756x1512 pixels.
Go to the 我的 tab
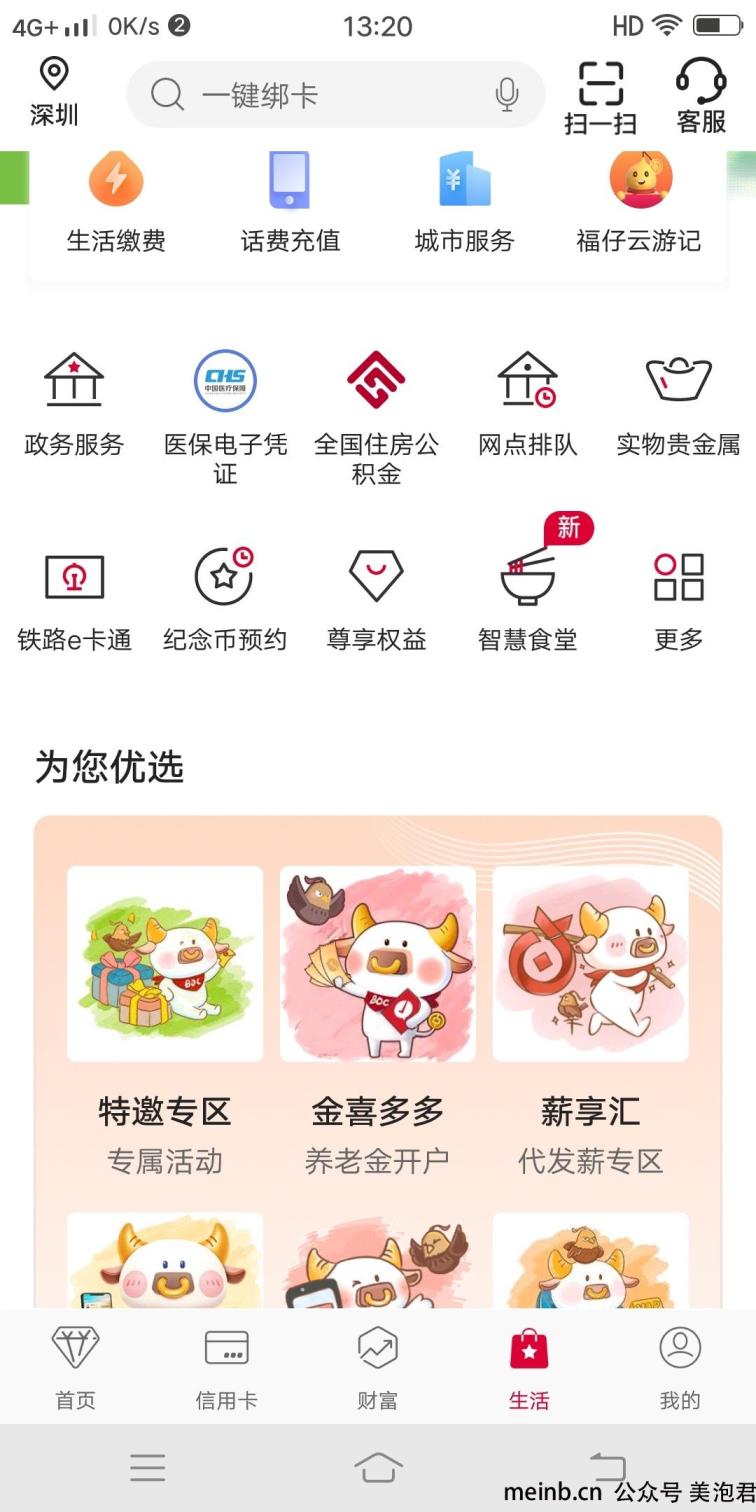679,1366
